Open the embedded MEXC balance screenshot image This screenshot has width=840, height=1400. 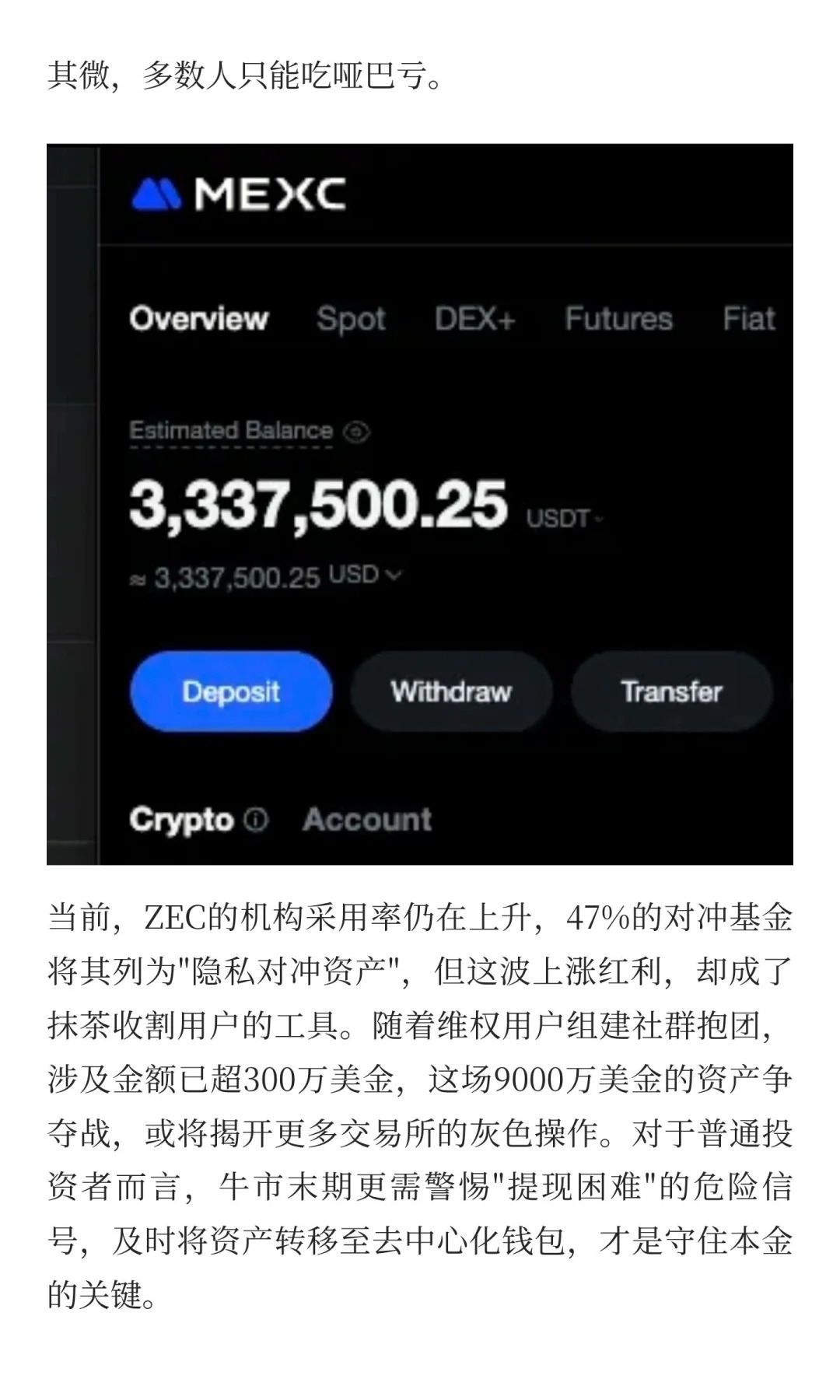[420, 504]
